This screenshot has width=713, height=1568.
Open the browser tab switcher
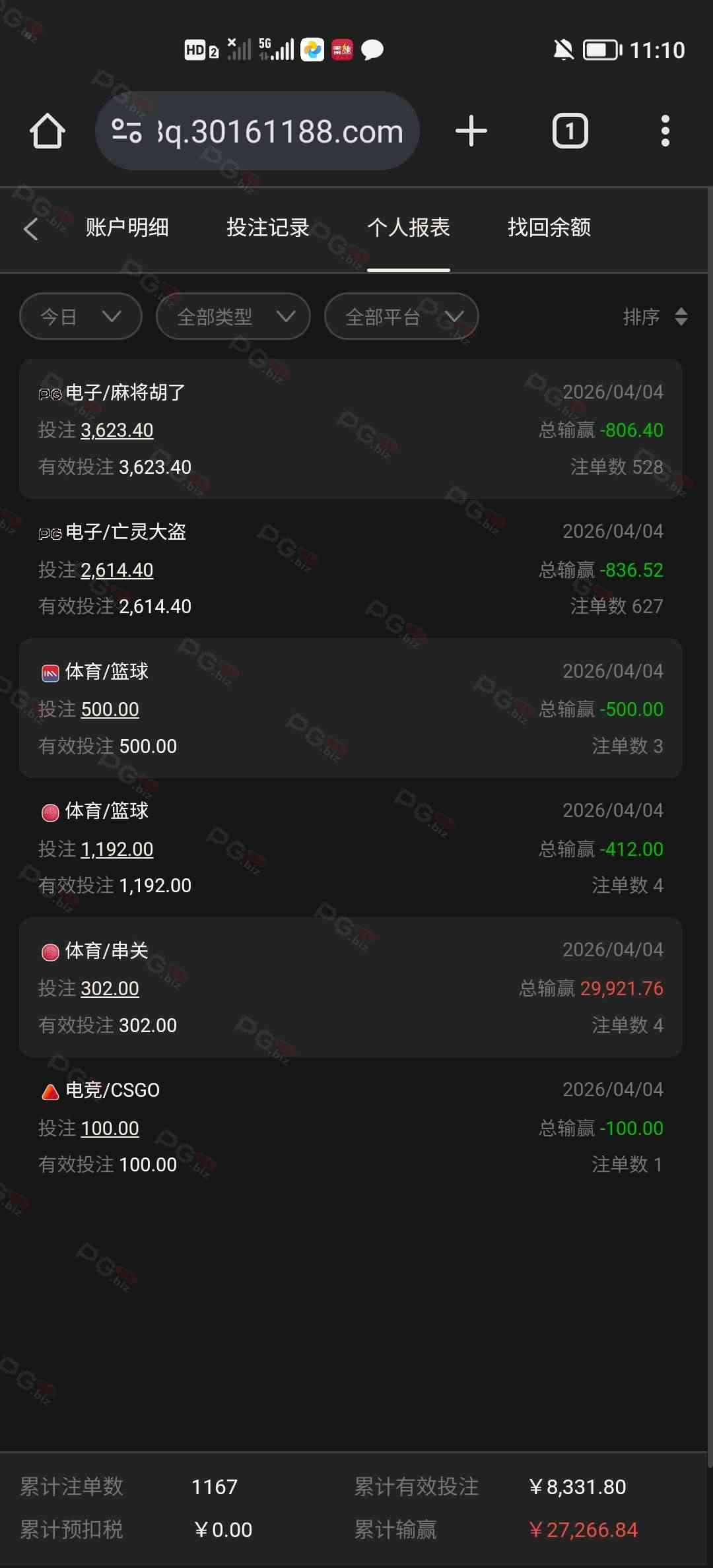pyautogui.click(x=570, y=131)
